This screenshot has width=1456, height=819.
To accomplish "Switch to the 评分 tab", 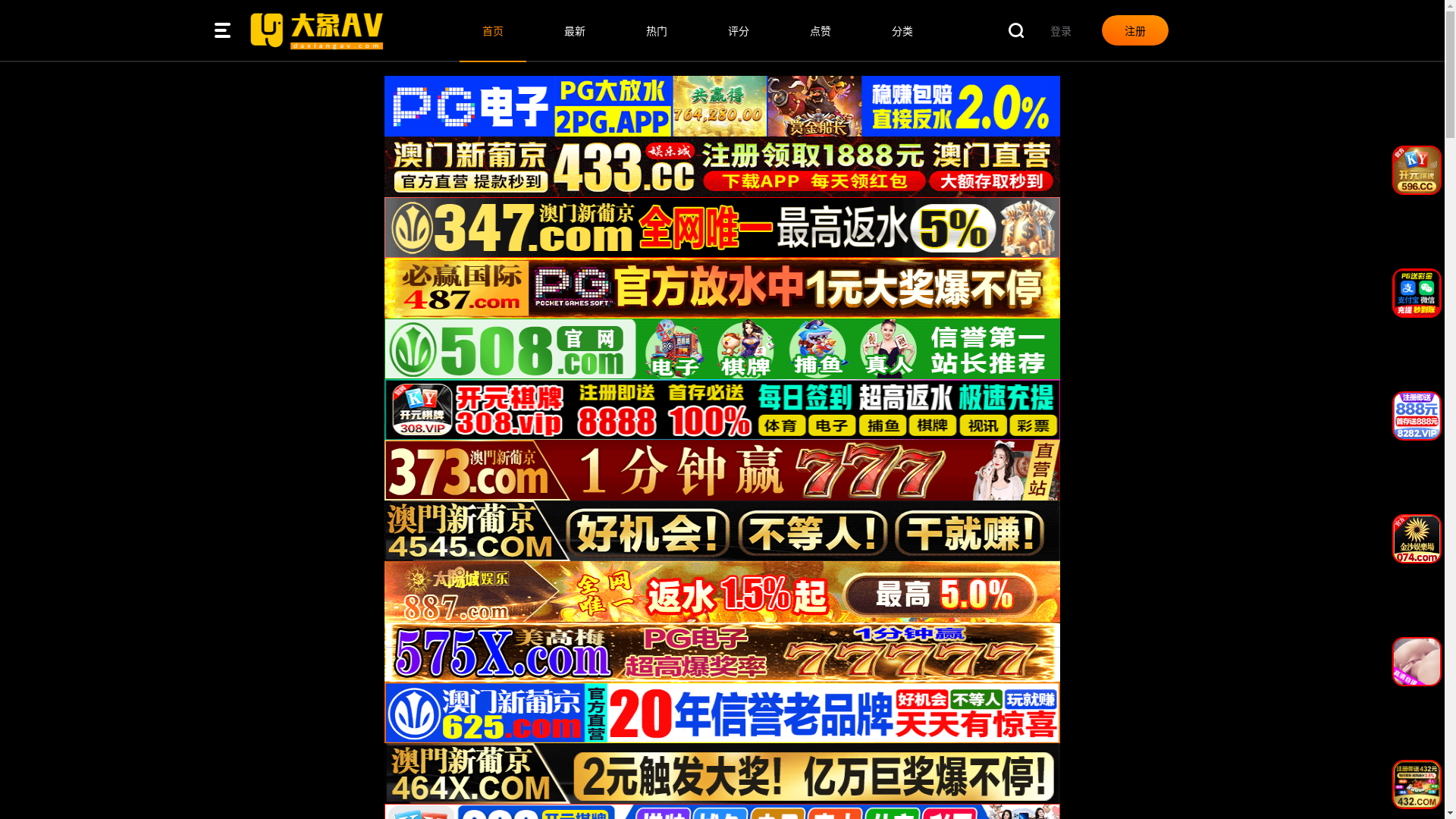I will click(739, 31).
